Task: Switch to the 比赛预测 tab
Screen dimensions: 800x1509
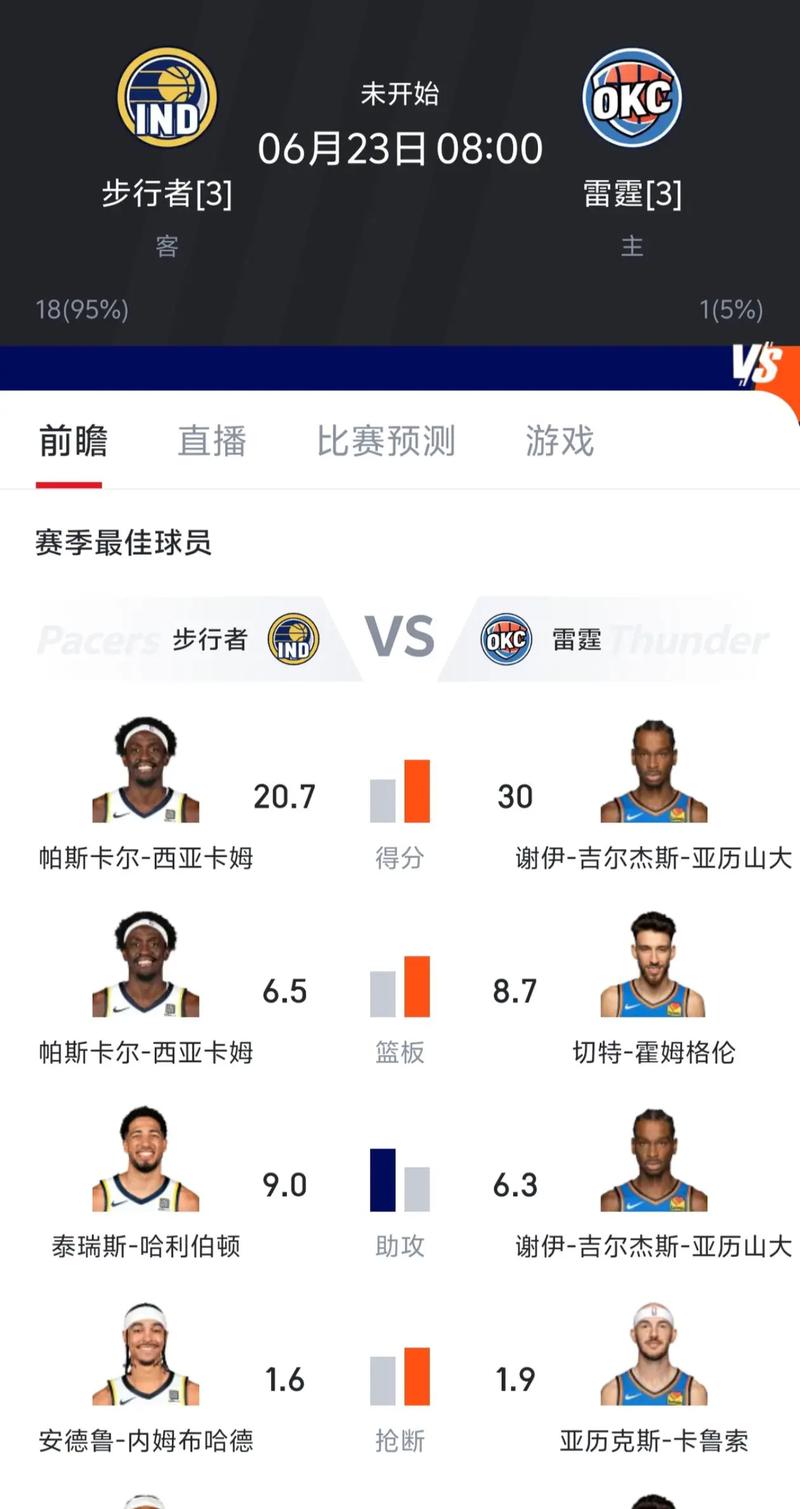Action: pyautogui.click(x=384, y=440)
